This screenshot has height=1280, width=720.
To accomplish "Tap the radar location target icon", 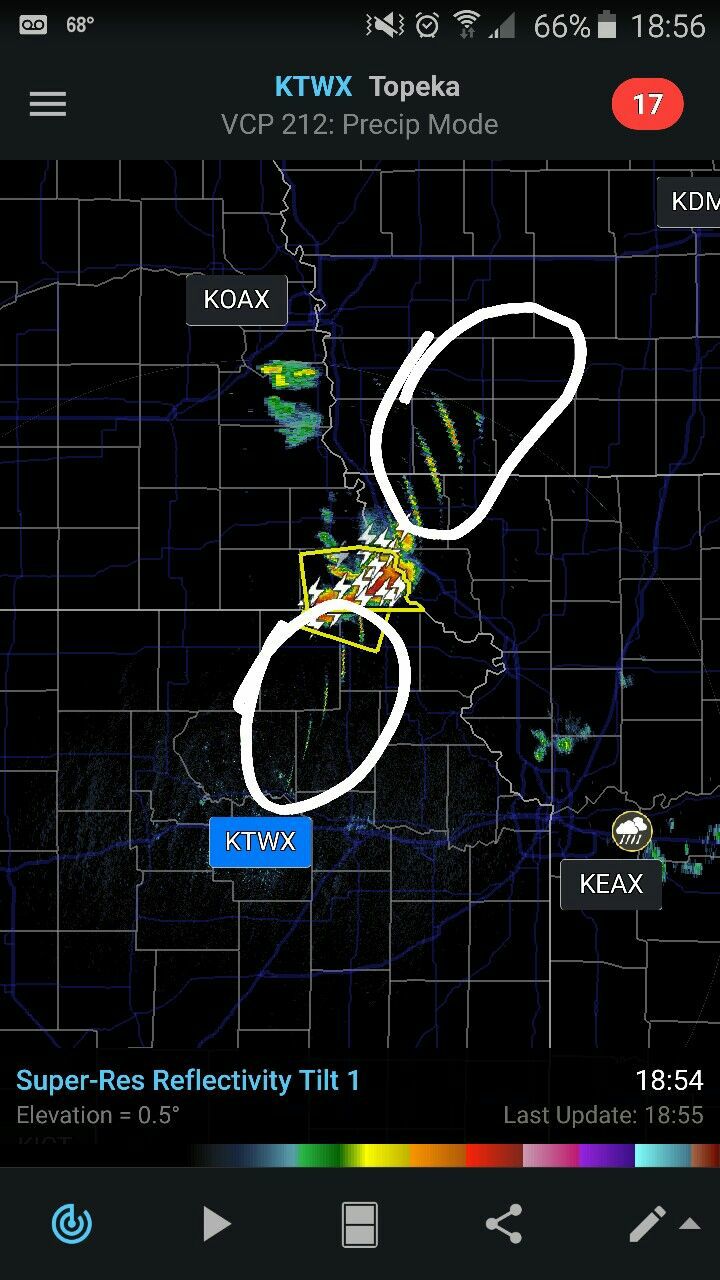I will (72, 1223).
